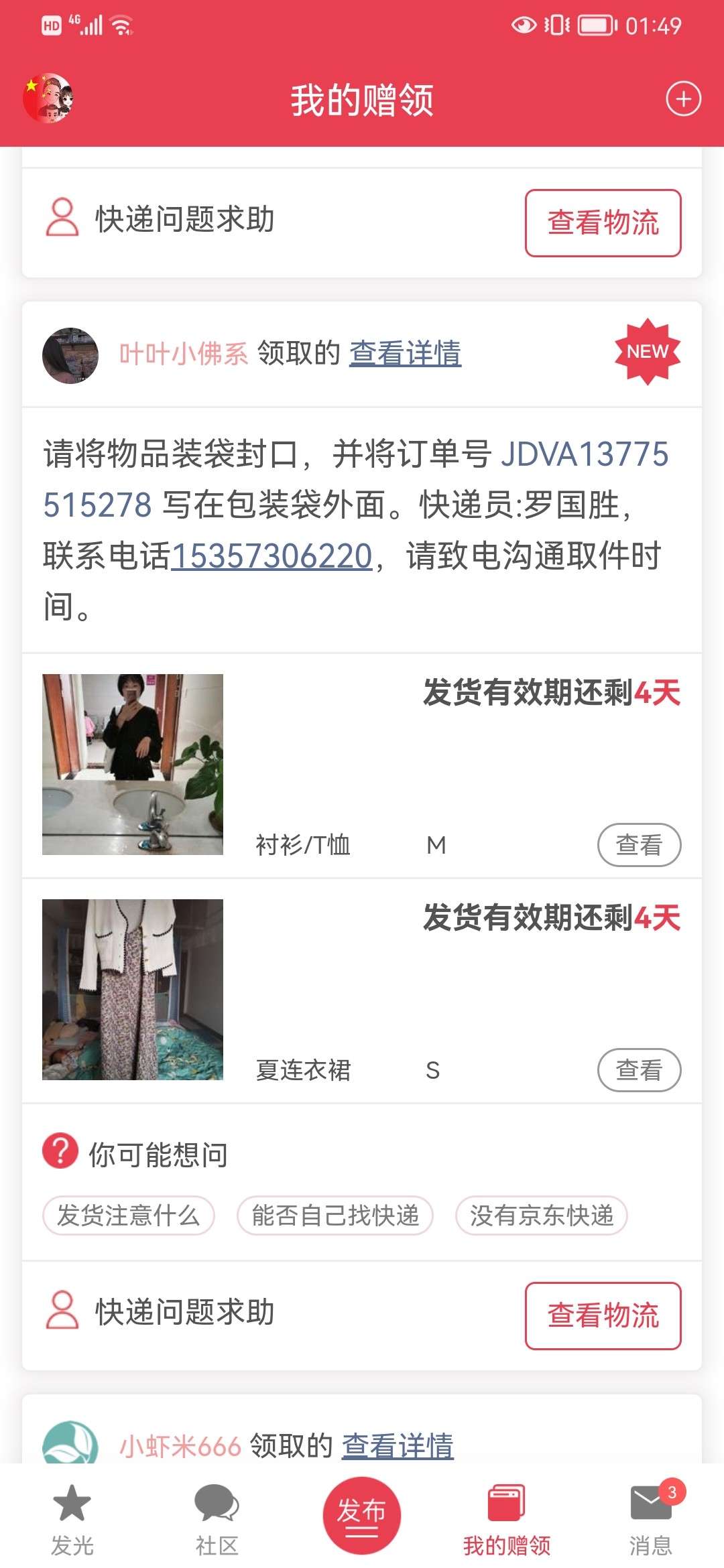Call courier phone number 15357306220

click(x=271, y=556)
